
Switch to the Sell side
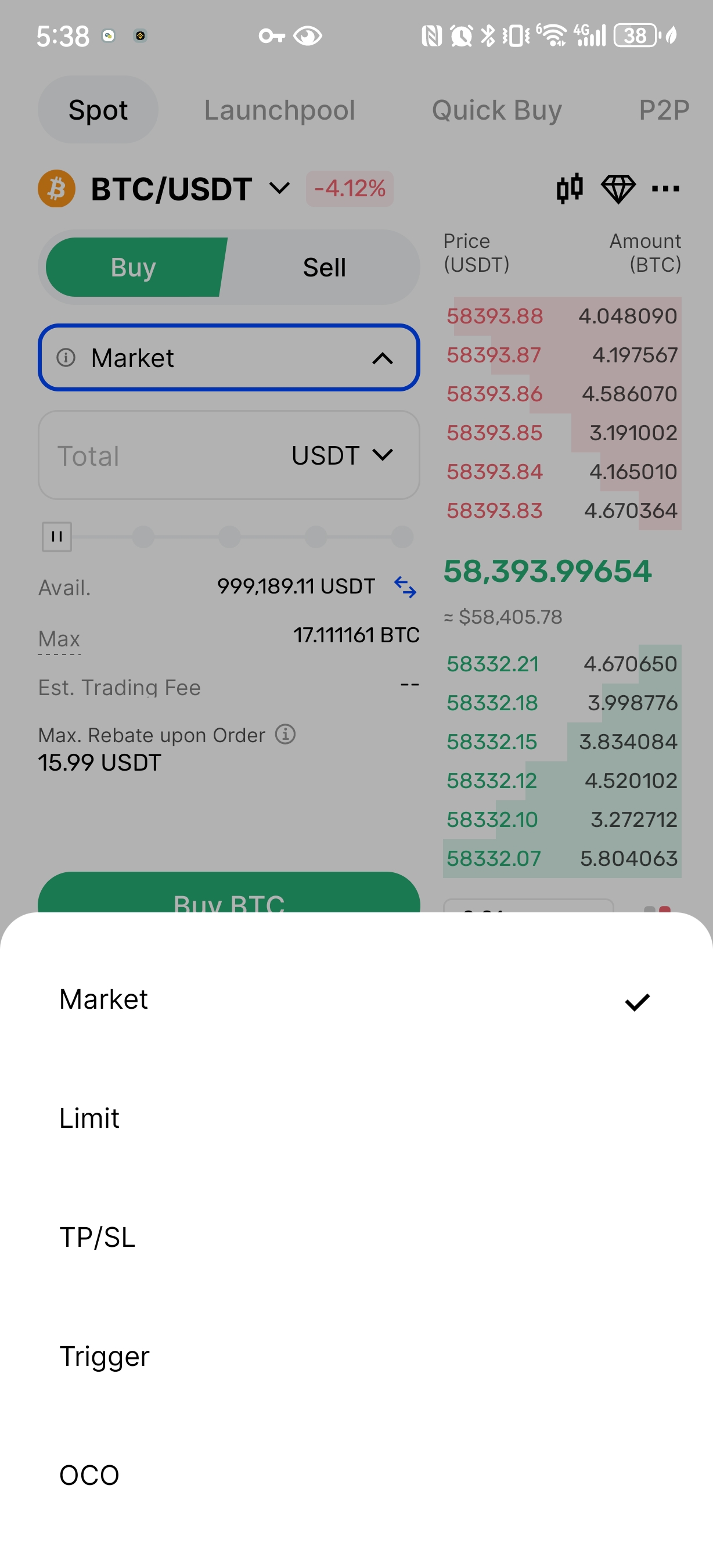click(323, 267)
